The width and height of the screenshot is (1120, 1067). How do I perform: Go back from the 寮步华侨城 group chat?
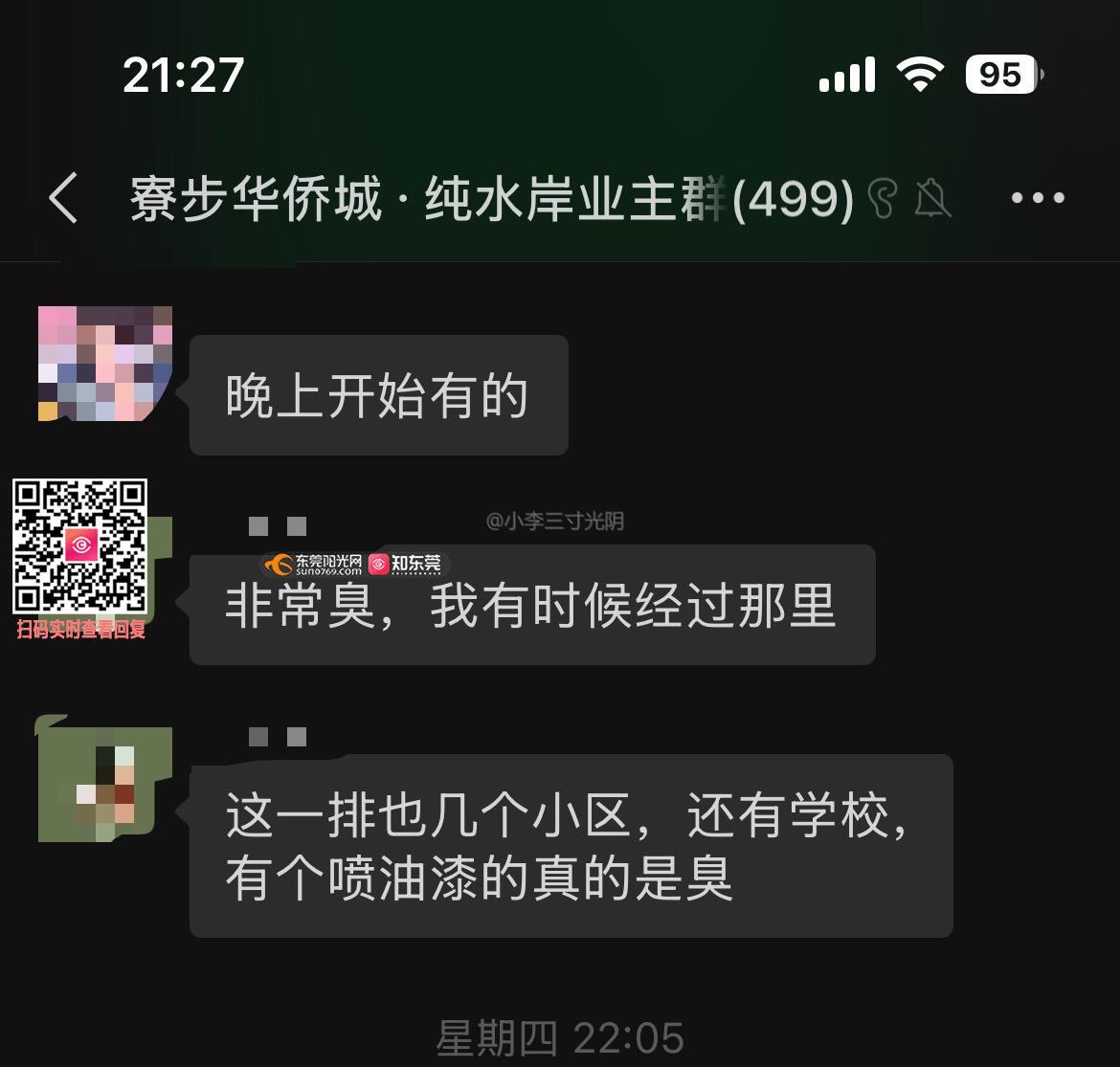(63, 199)
